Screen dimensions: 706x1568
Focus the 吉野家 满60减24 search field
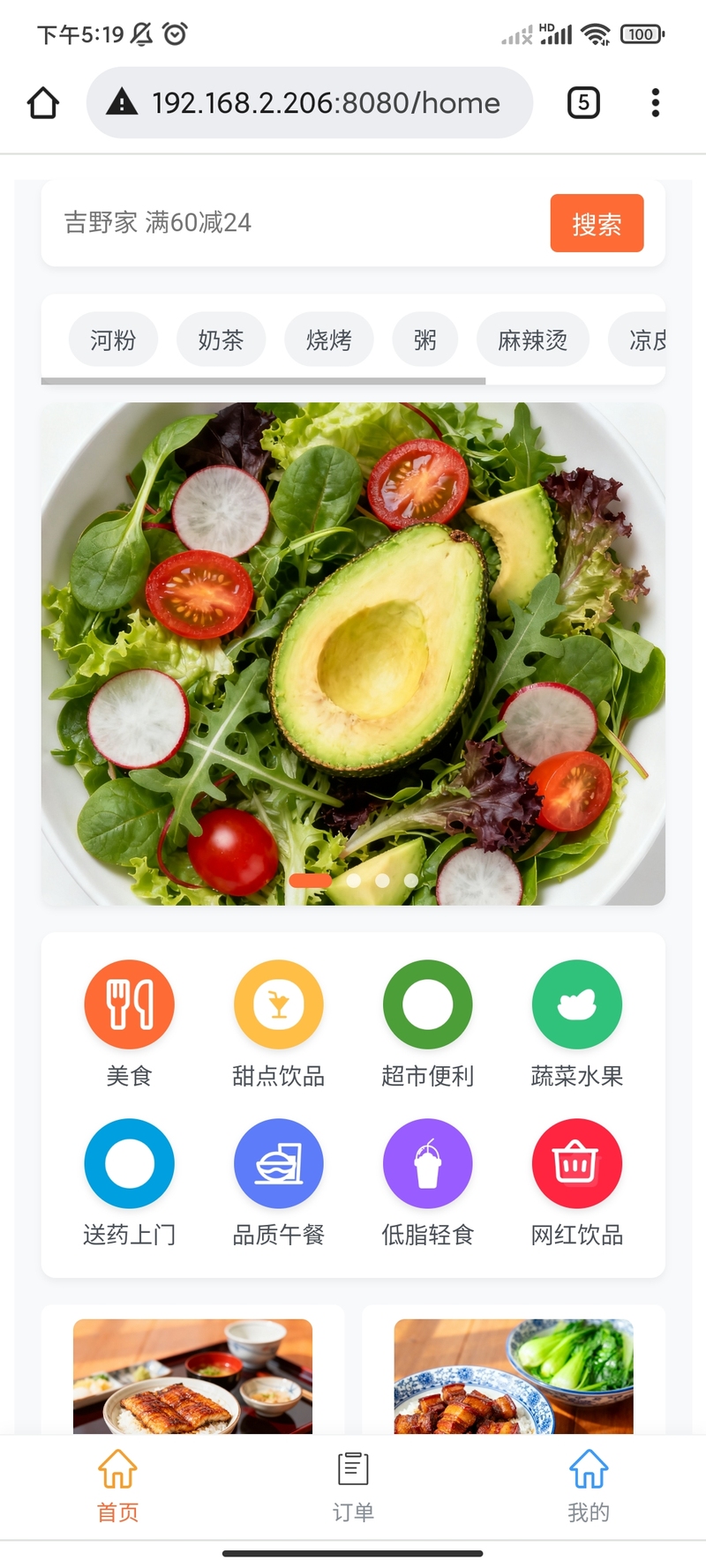291,223
